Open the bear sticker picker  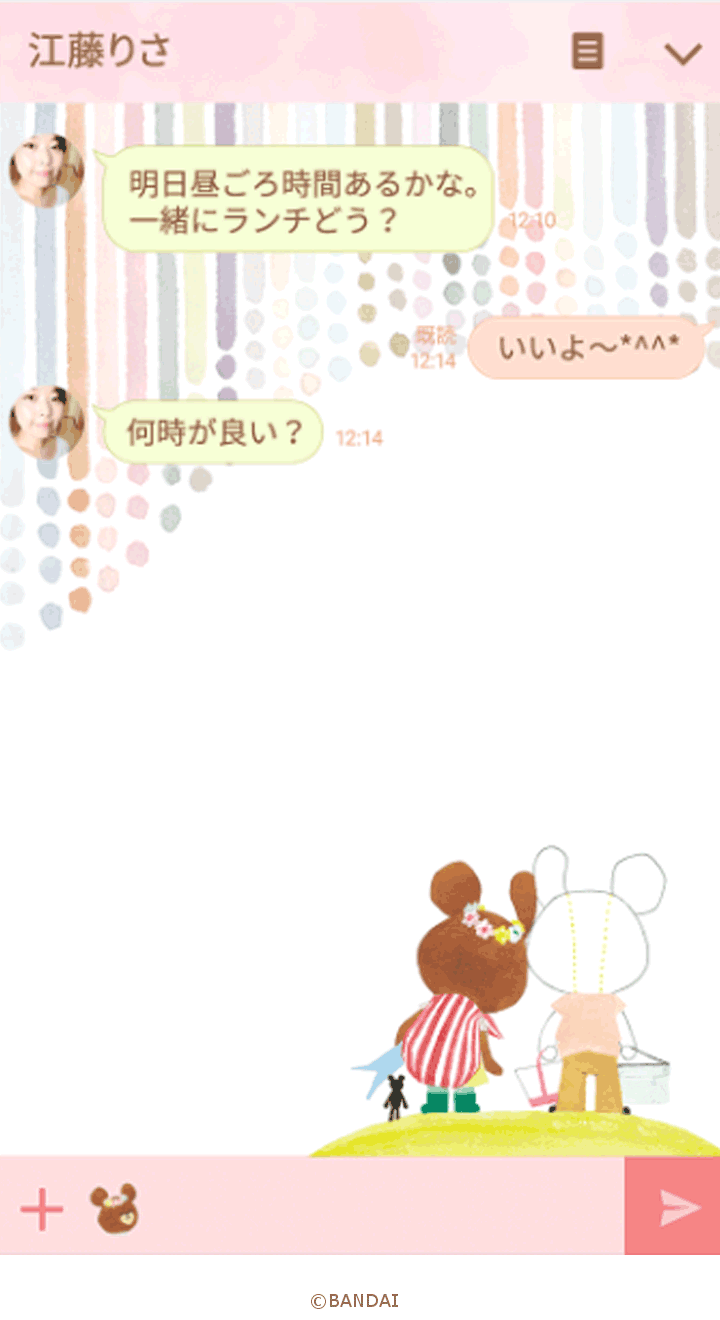[x=114, y=1208]
